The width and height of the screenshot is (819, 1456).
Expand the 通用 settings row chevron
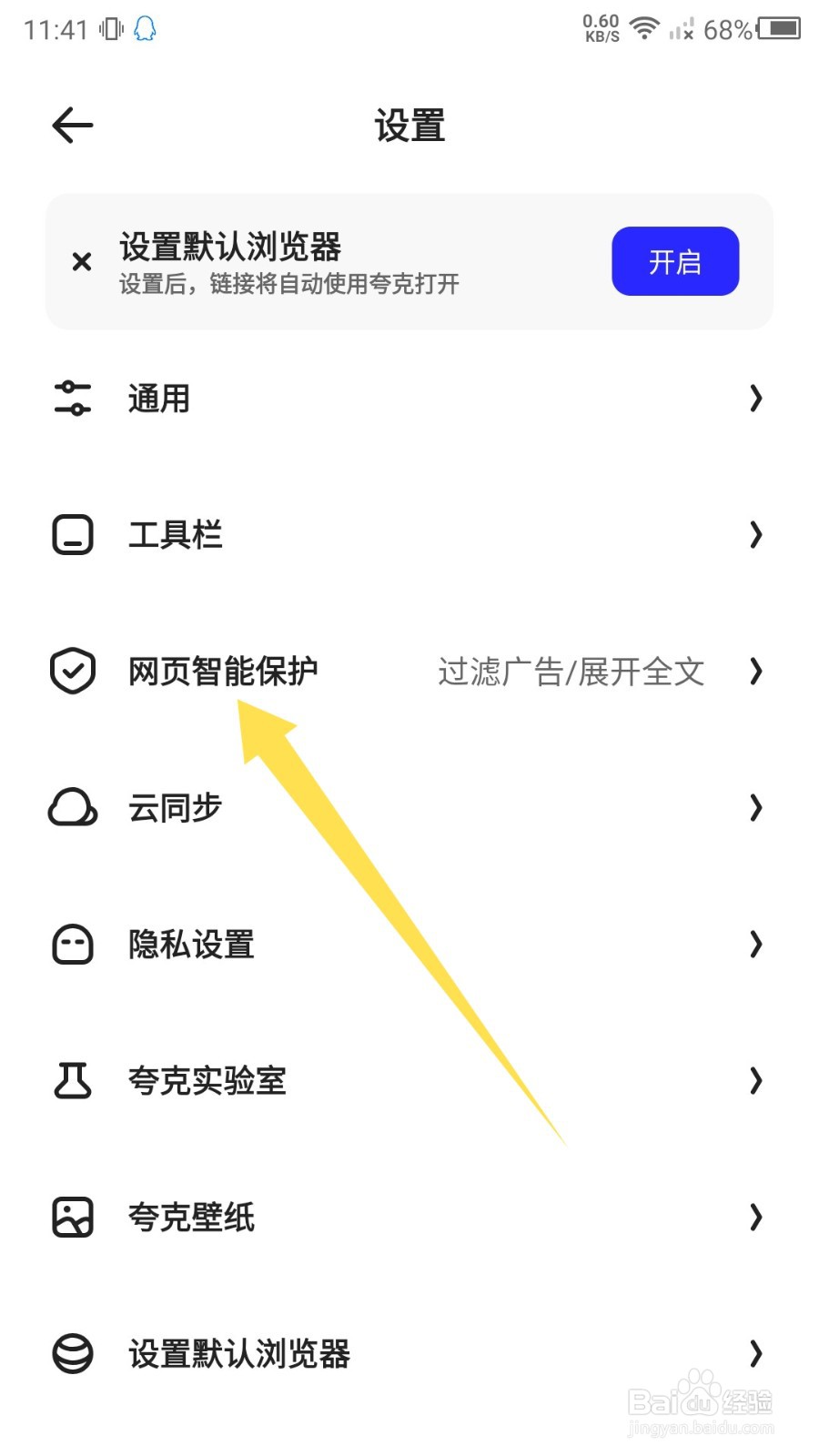click(756, 398)
